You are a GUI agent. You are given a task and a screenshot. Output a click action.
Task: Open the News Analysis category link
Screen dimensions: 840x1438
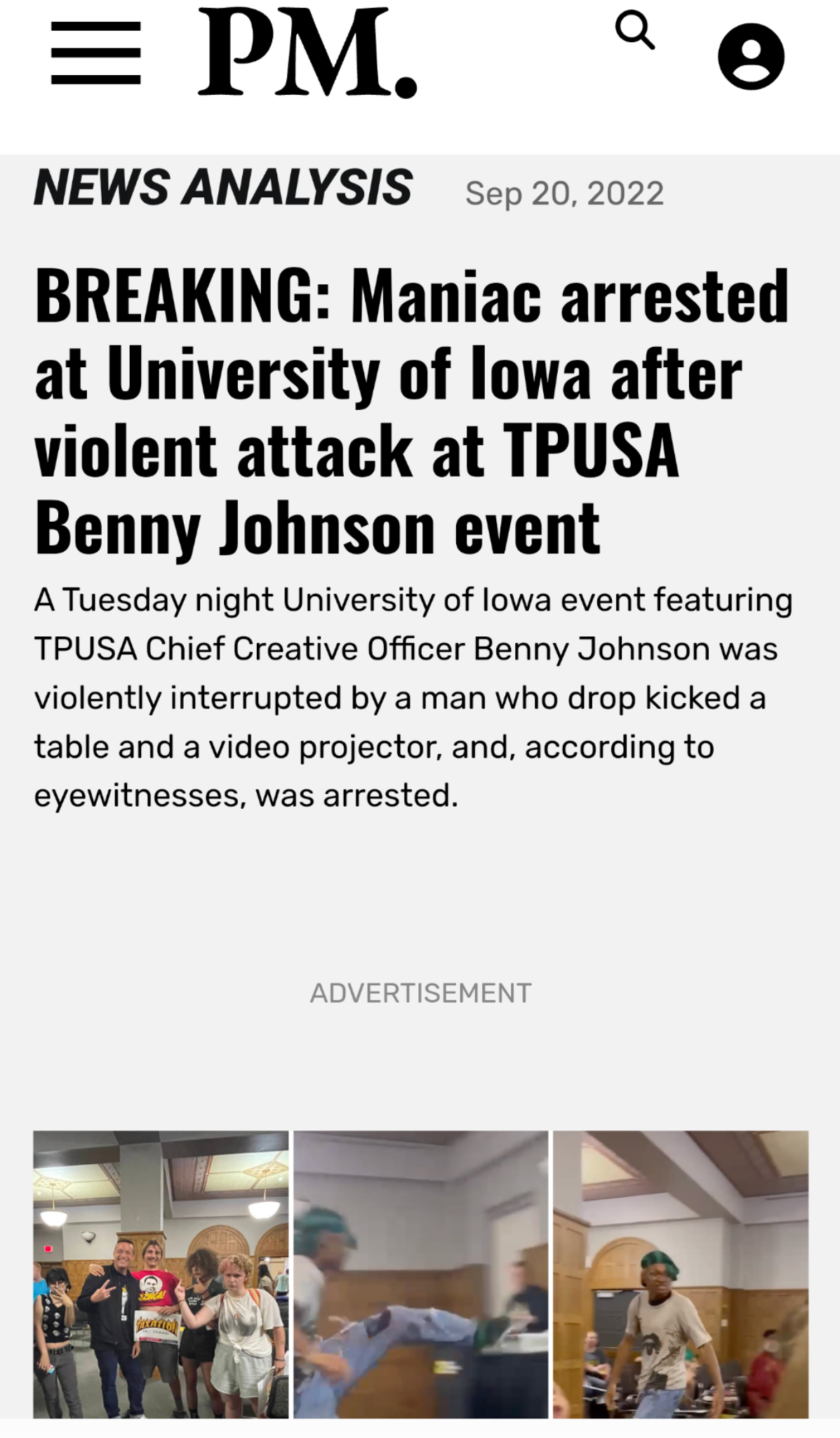point(223,187)
